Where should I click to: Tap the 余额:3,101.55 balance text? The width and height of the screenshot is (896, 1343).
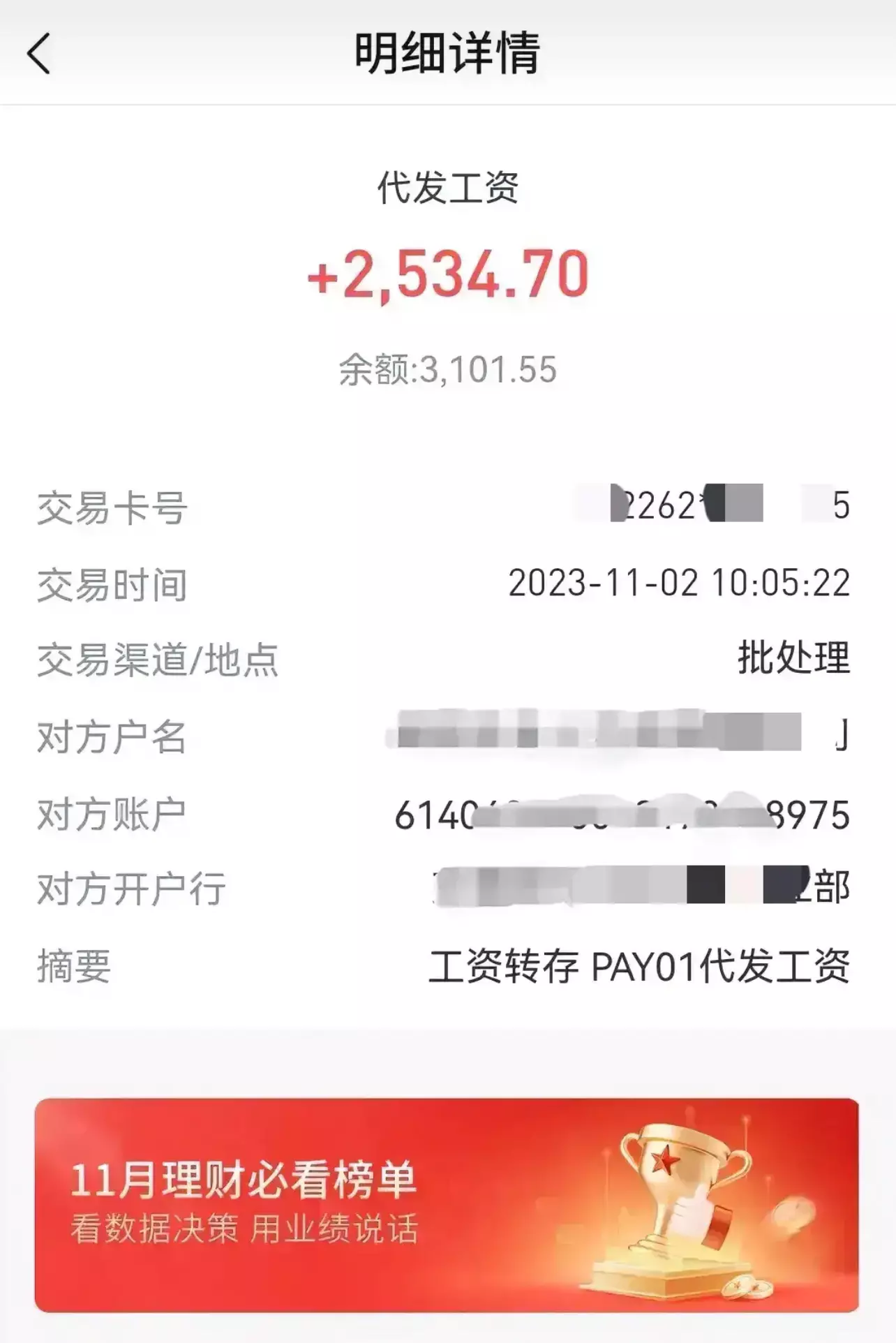coord(448,366)
